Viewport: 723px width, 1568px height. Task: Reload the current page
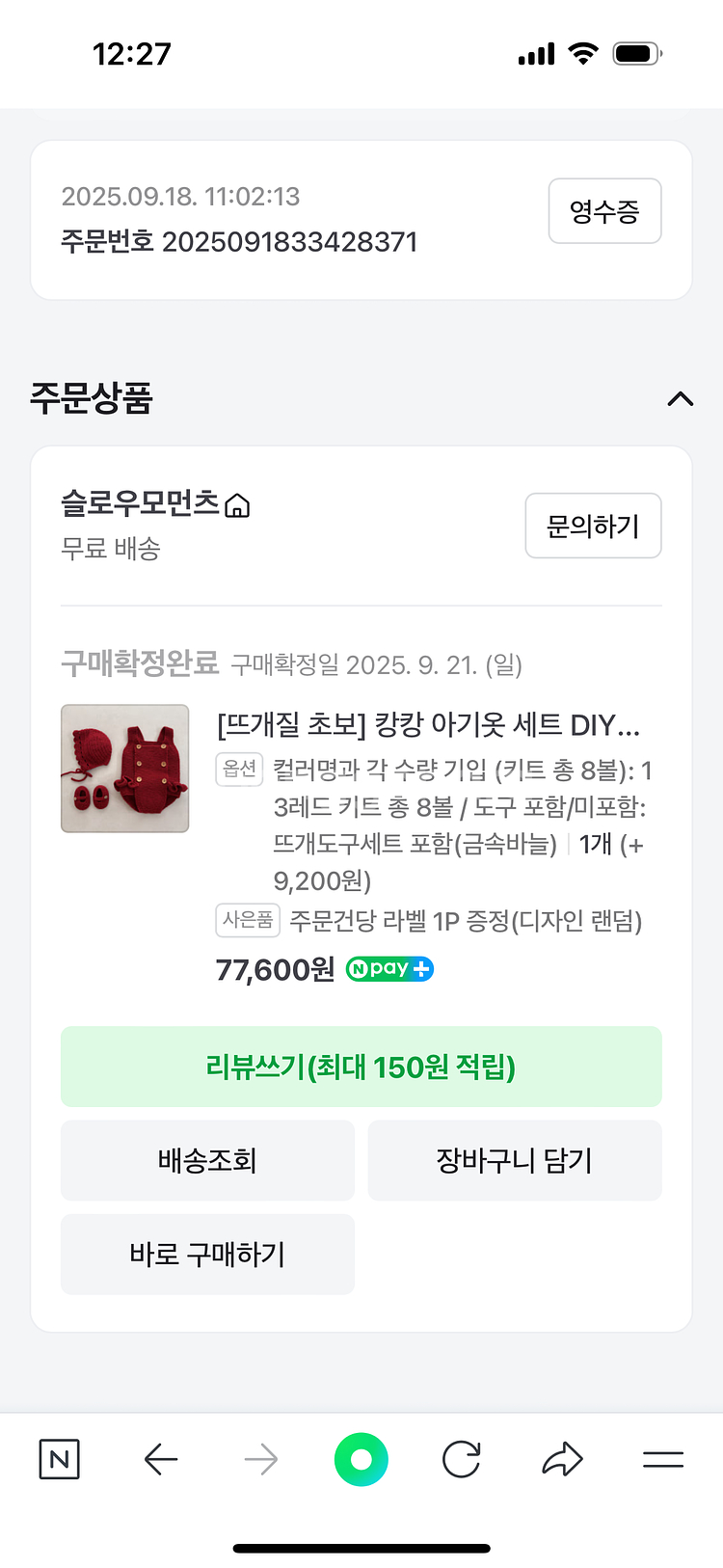tap(462, 1459)
